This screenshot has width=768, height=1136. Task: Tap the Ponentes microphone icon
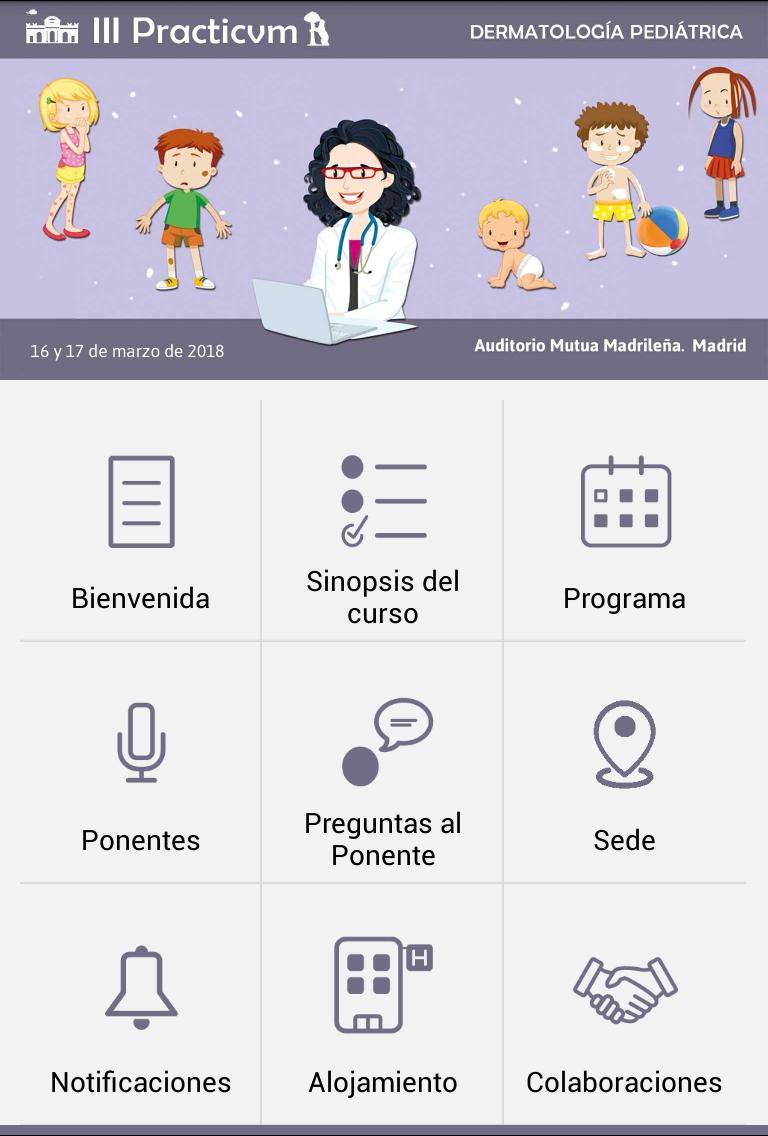[x=140, y=743]
